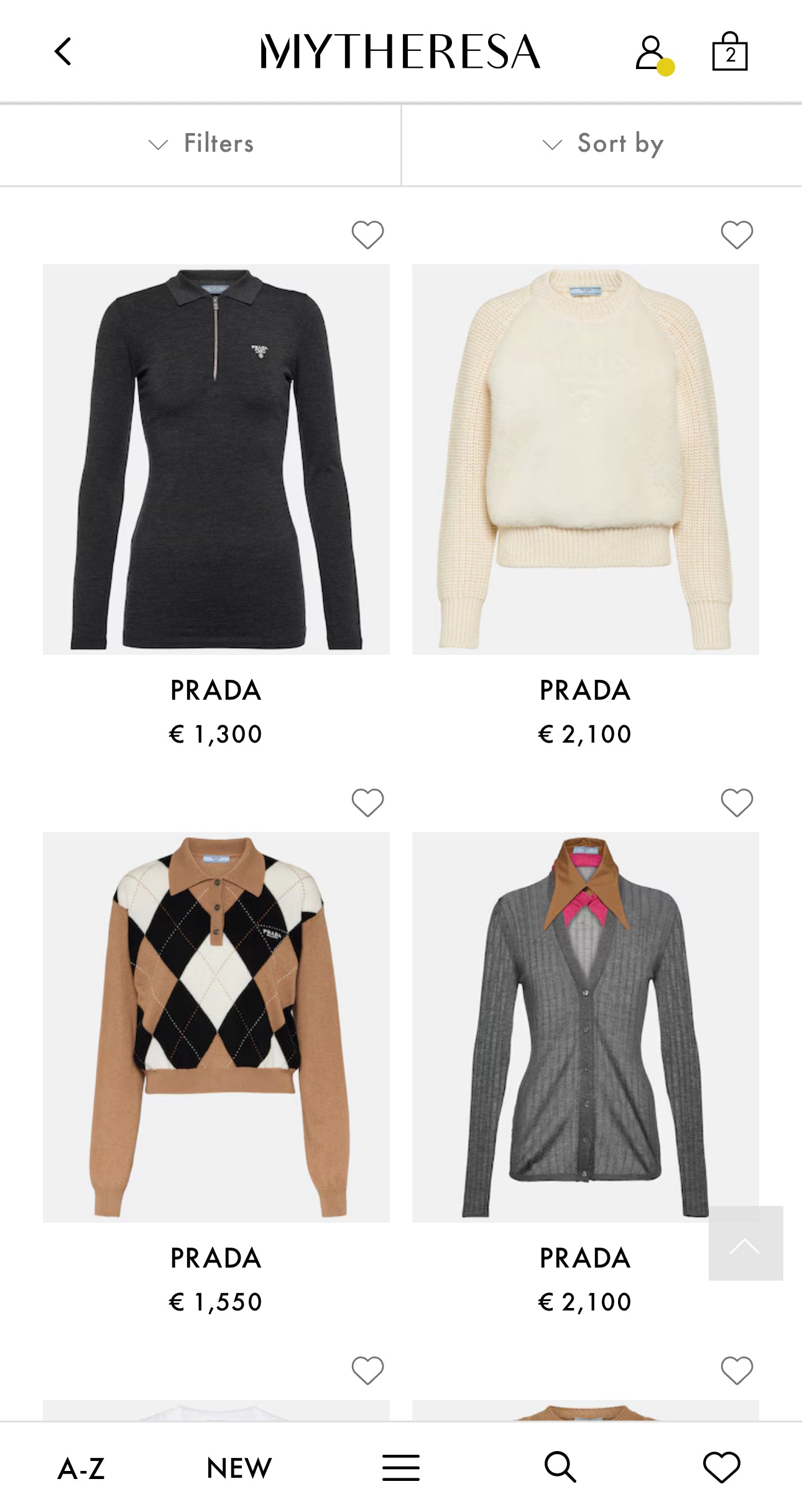Open the shopping bag with 2 items
This screenshot has height=1512, width=802.
(729, 52)
